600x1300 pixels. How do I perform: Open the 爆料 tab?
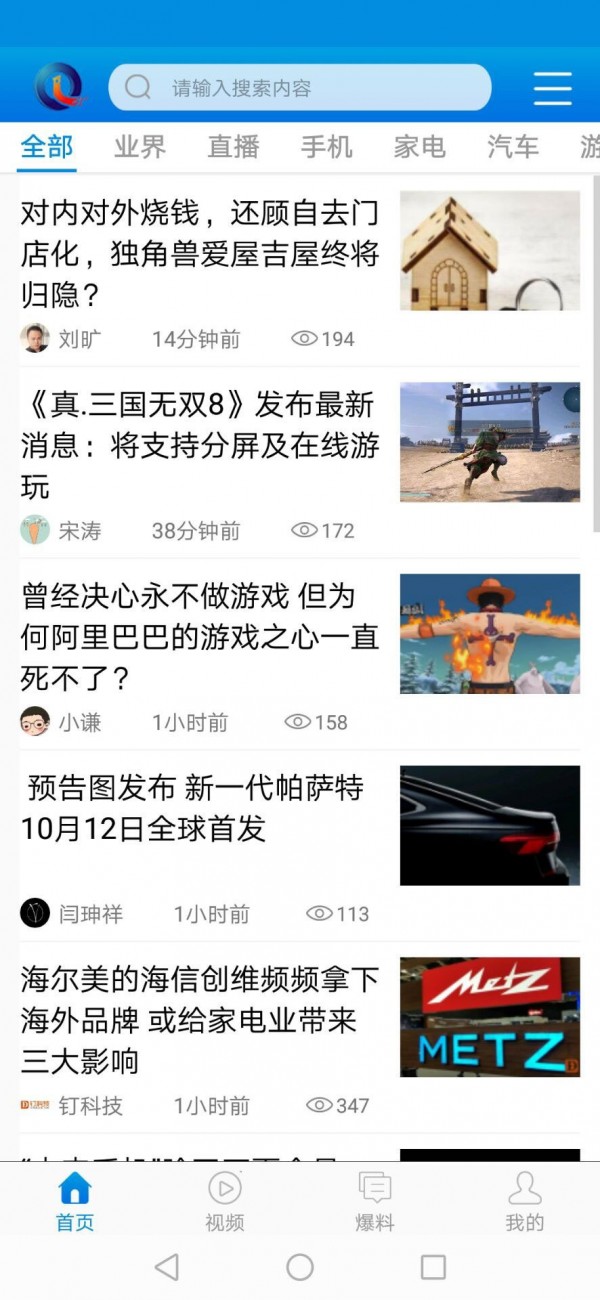[x=374, y=1201]
